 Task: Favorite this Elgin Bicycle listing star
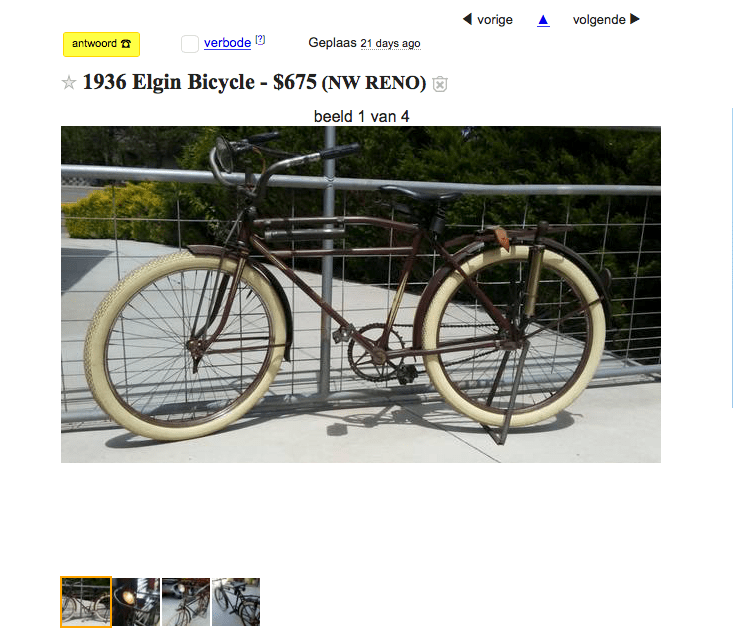pos(69,83)
